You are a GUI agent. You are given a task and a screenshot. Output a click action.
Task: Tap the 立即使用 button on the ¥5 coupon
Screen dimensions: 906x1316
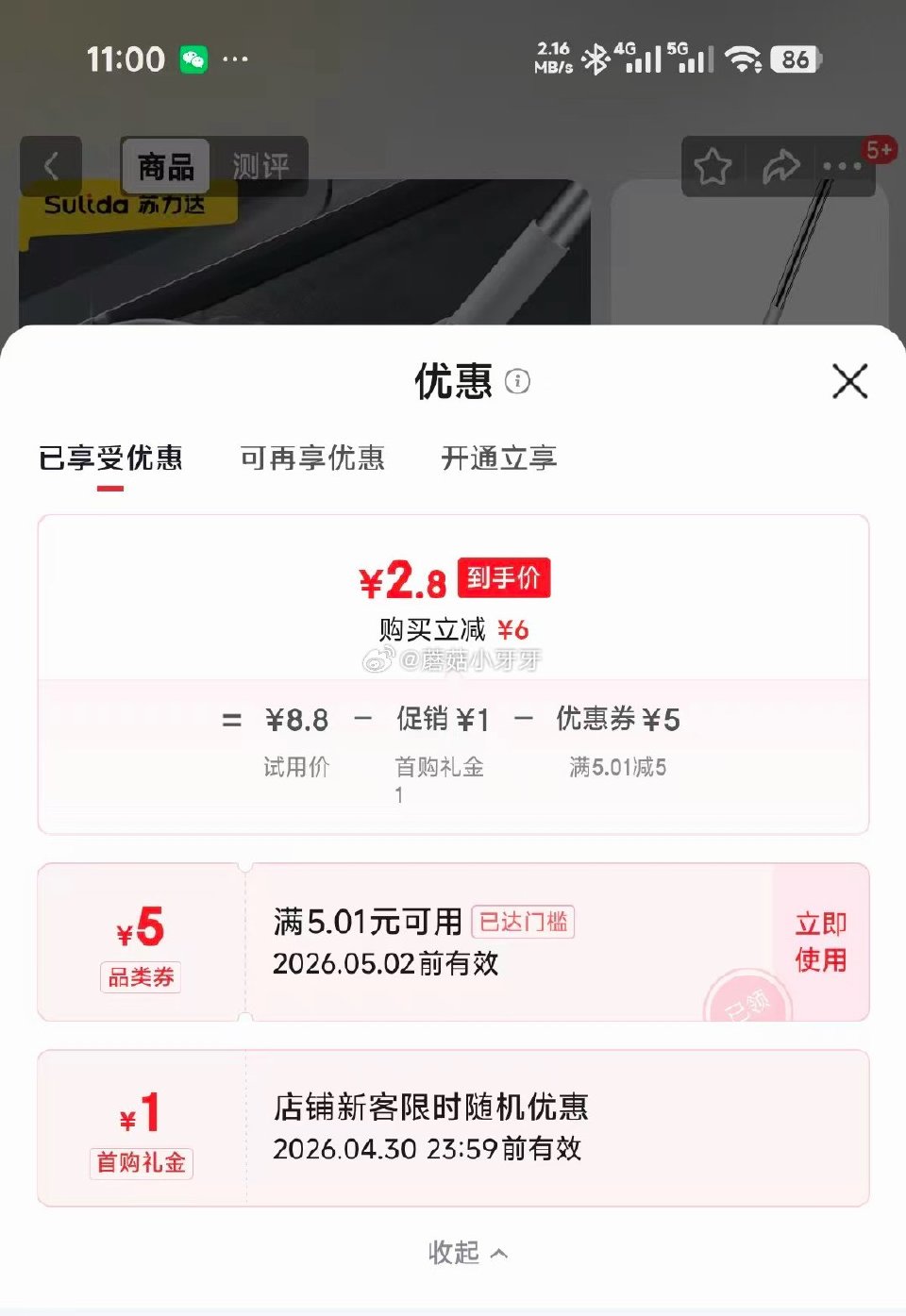tap(820, 942)
